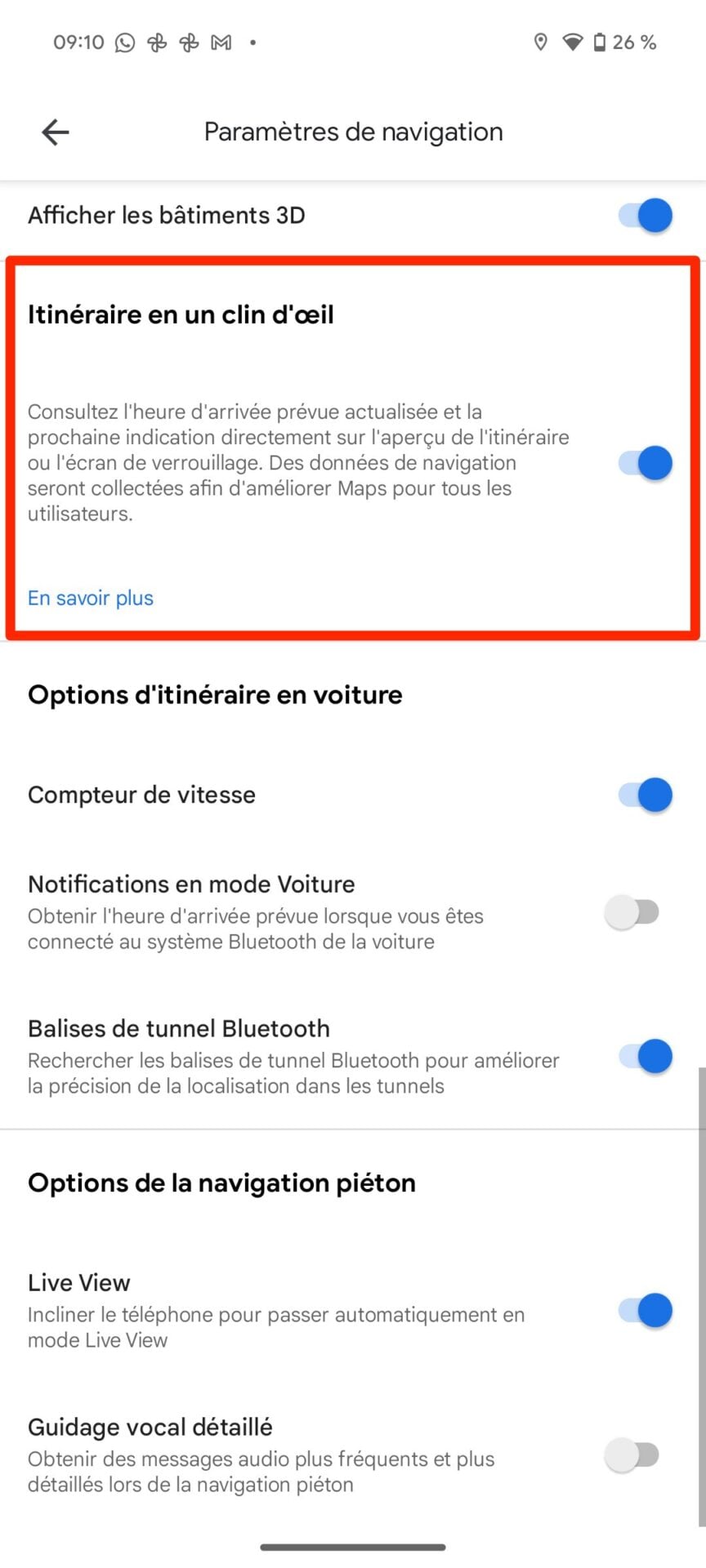706x1568 pixels.
Task: Turn off the Live View switch
Action: [x=645, y=1310]
